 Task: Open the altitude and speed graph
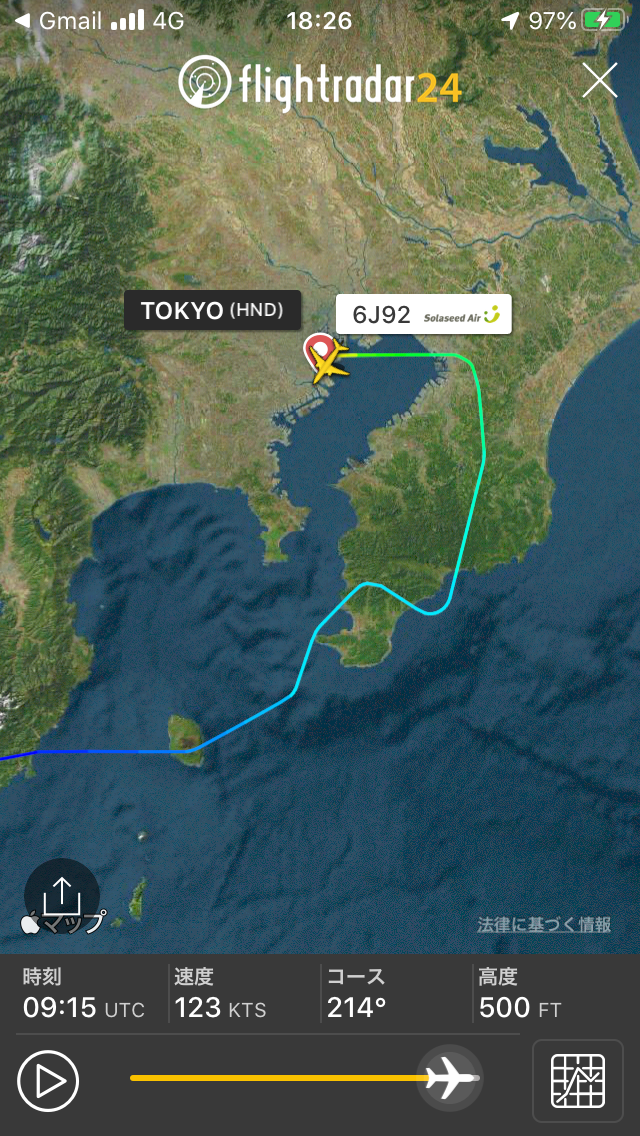[578, 1081]
